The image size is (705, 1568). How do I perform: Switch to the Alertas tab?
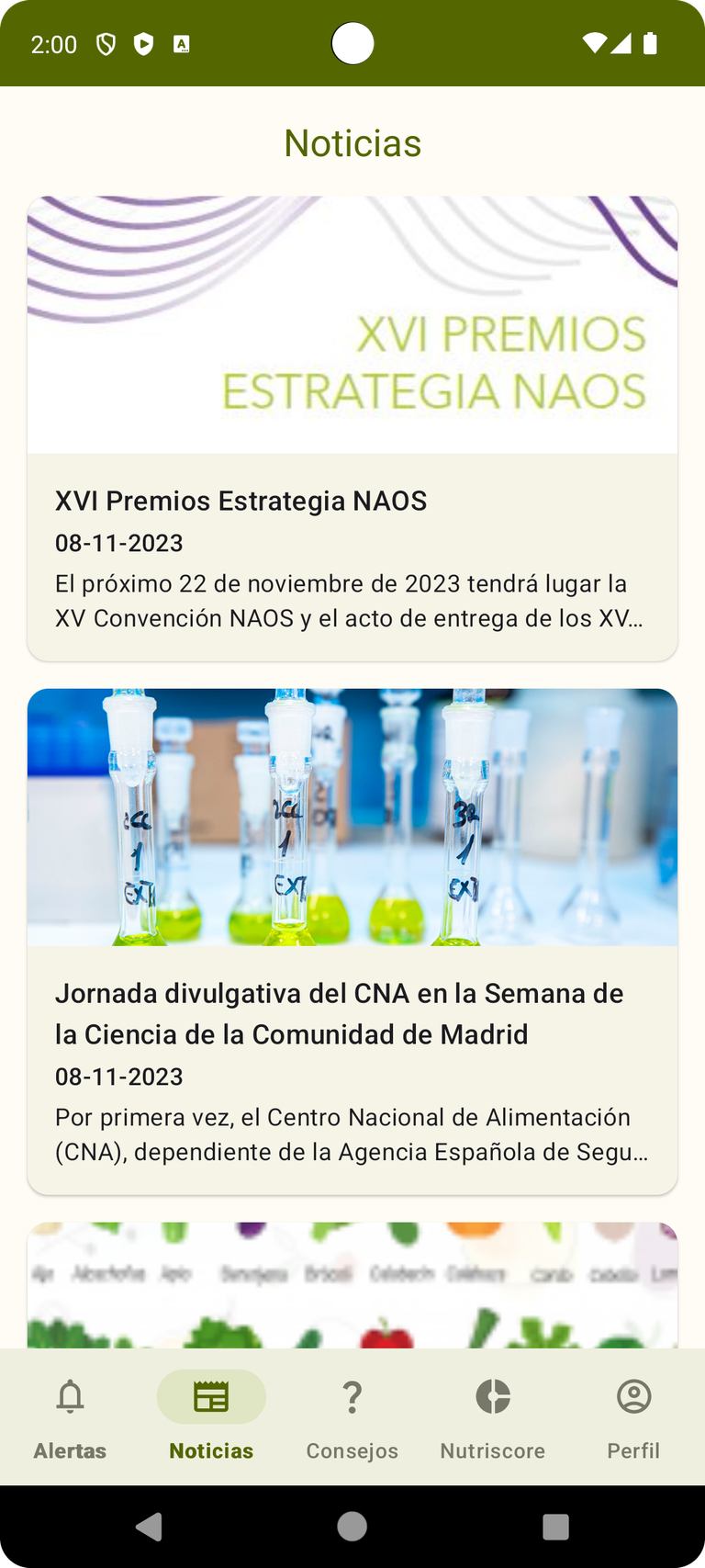(71, 1417)
